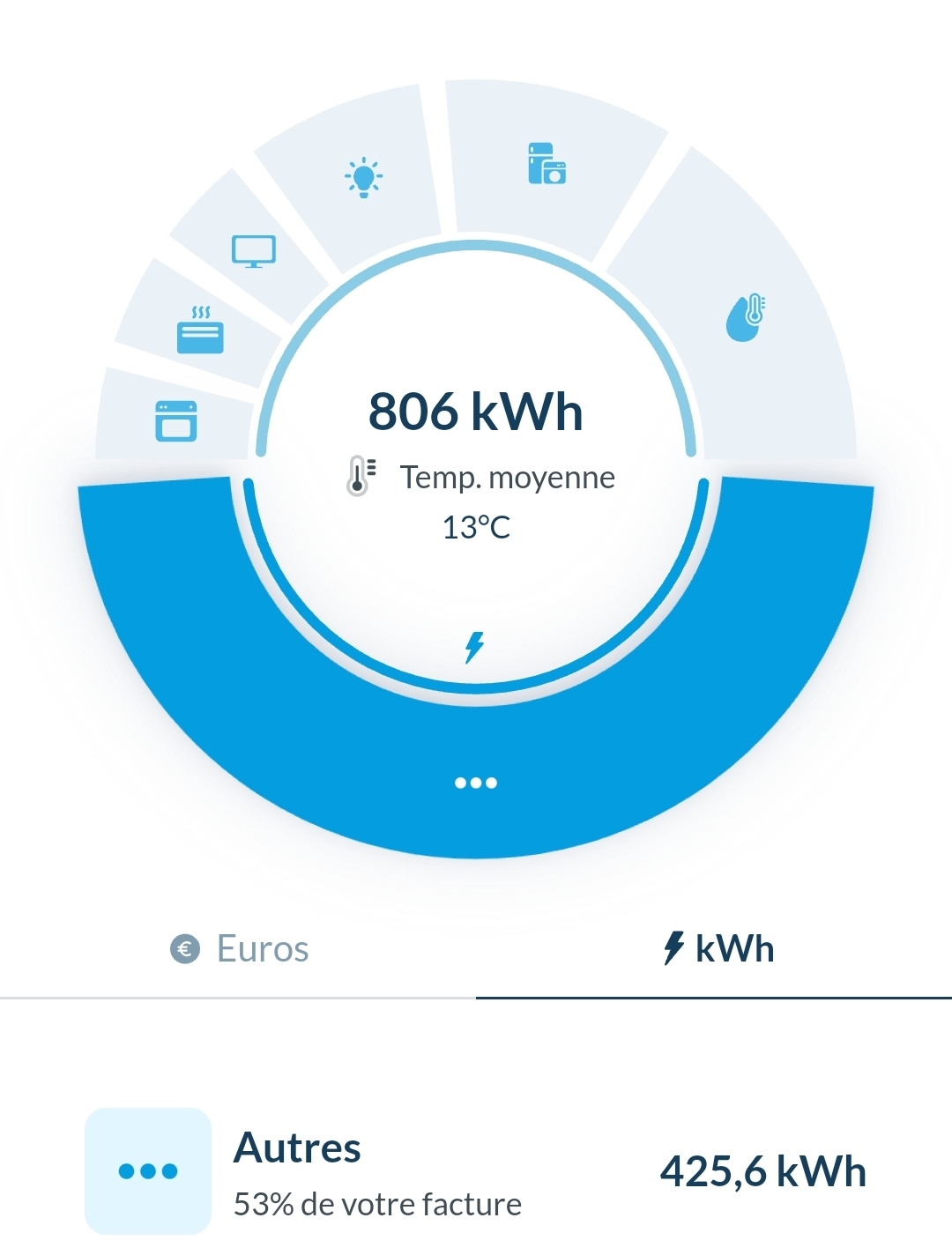Open the Autres consumption row
This screenshot has height=1255, width=952.
(476, 1171)
